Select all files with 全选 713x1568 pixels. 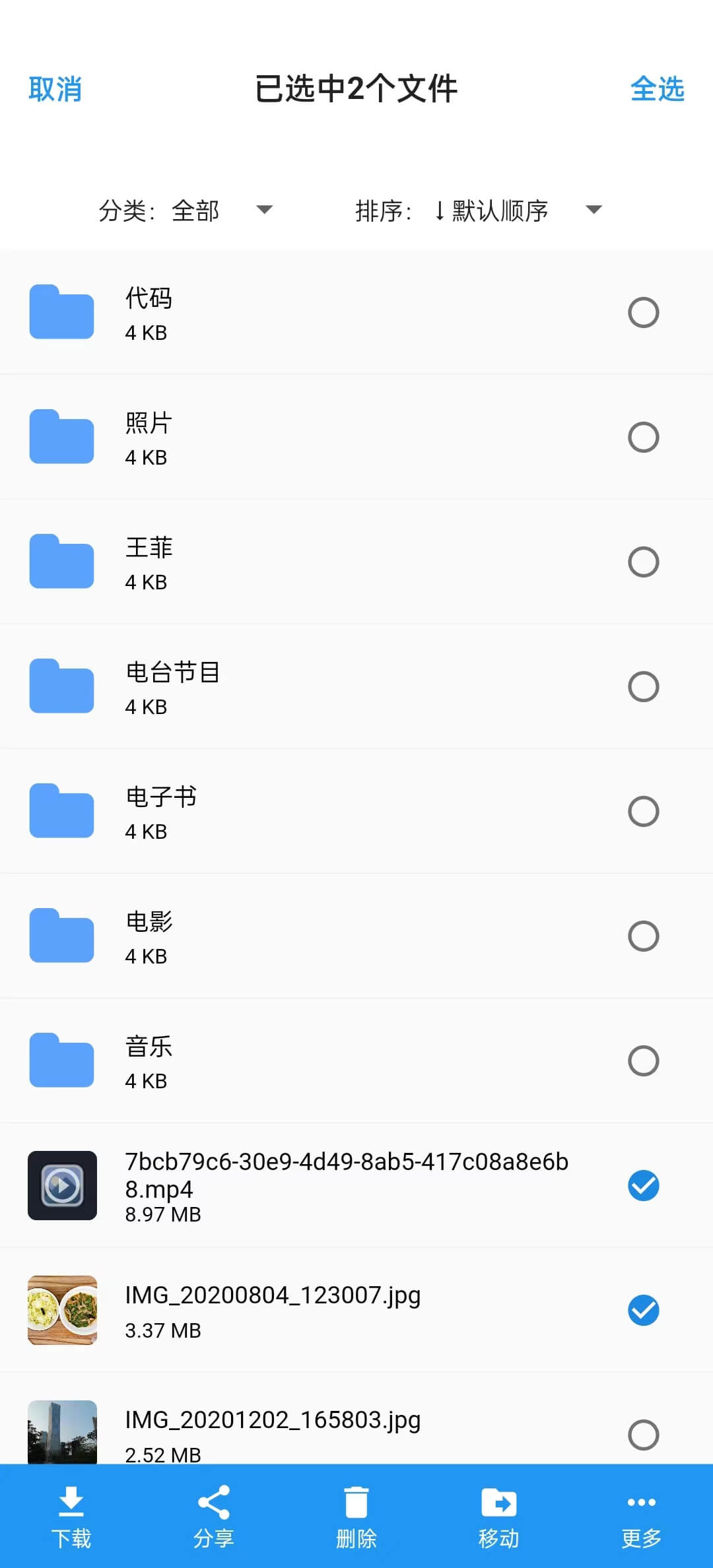coord(657,89)
